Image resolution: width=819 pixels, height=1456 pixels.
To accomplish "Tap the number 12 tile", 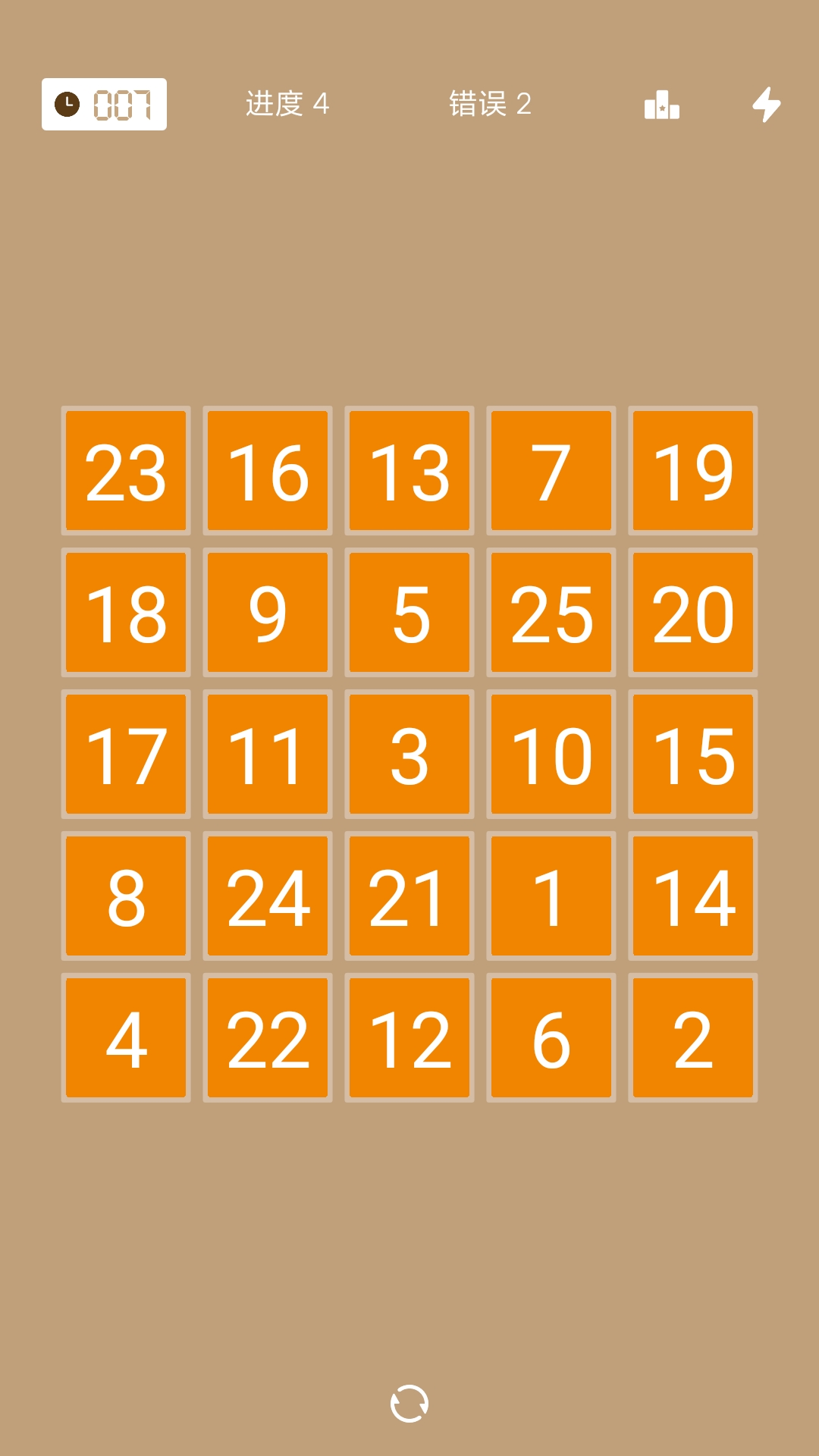I will pos(409,1038).
